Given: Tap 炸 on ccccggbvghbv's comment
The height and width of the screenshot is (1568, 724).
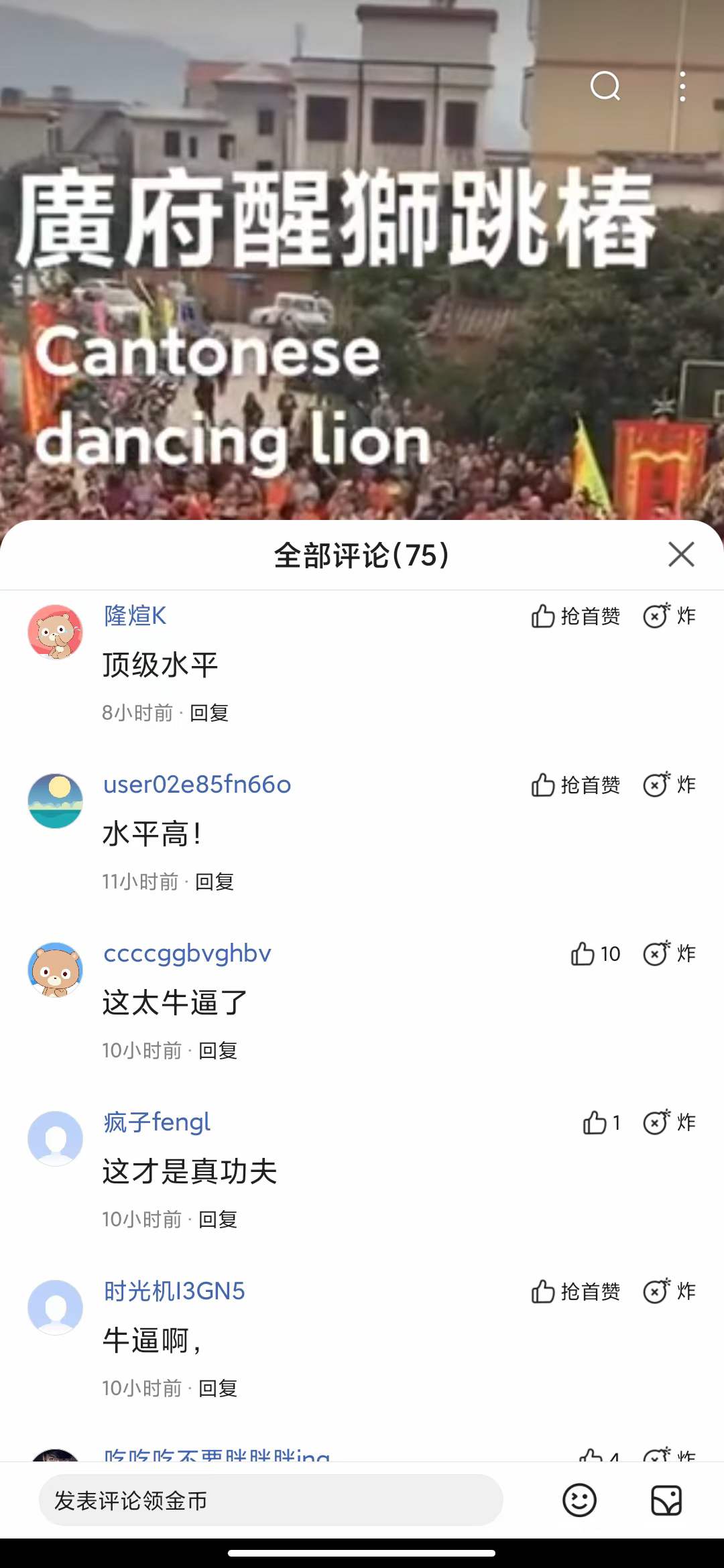Looking at the screenshot, I should pos(669,954).
